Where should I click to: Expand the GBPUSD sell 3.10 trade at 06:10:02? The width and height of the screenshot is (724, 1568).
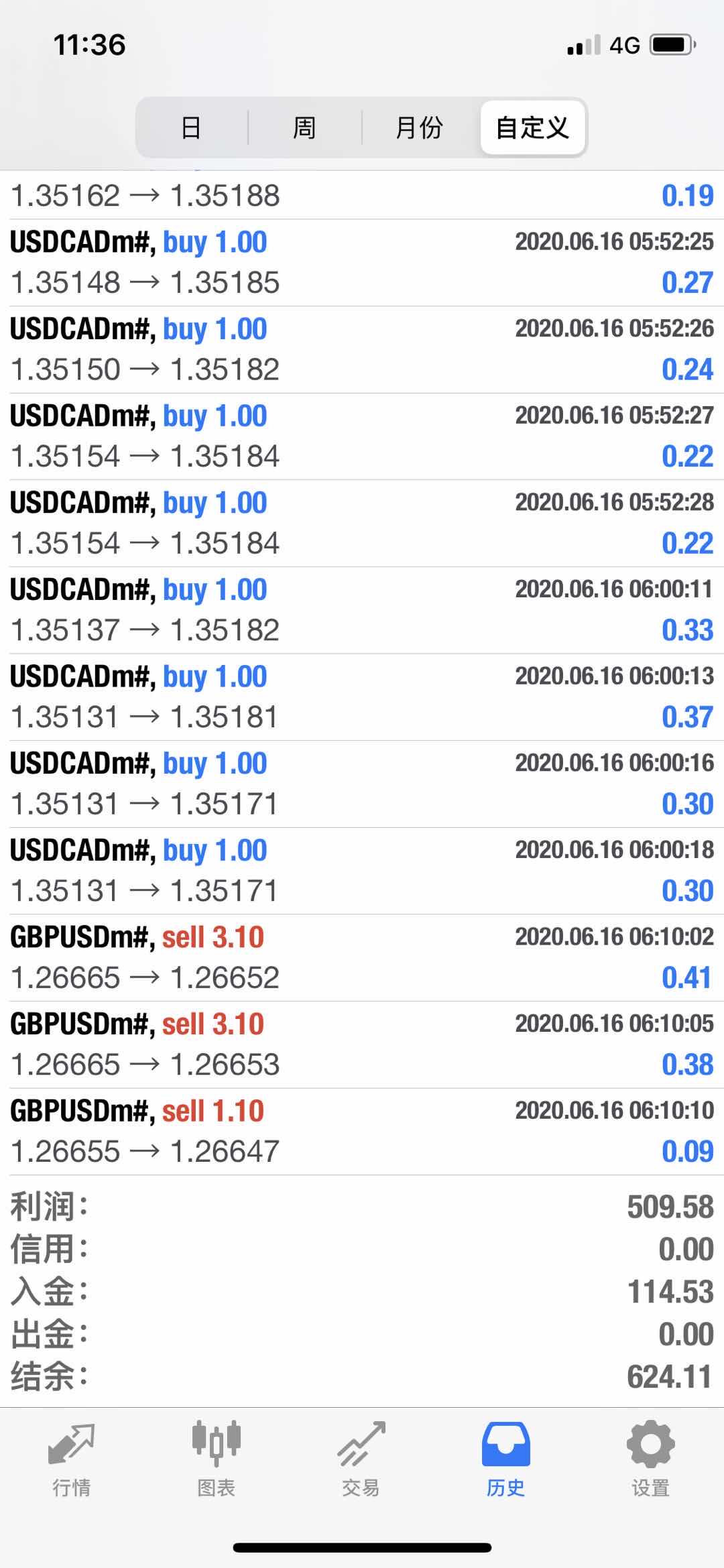pos(362,958)
